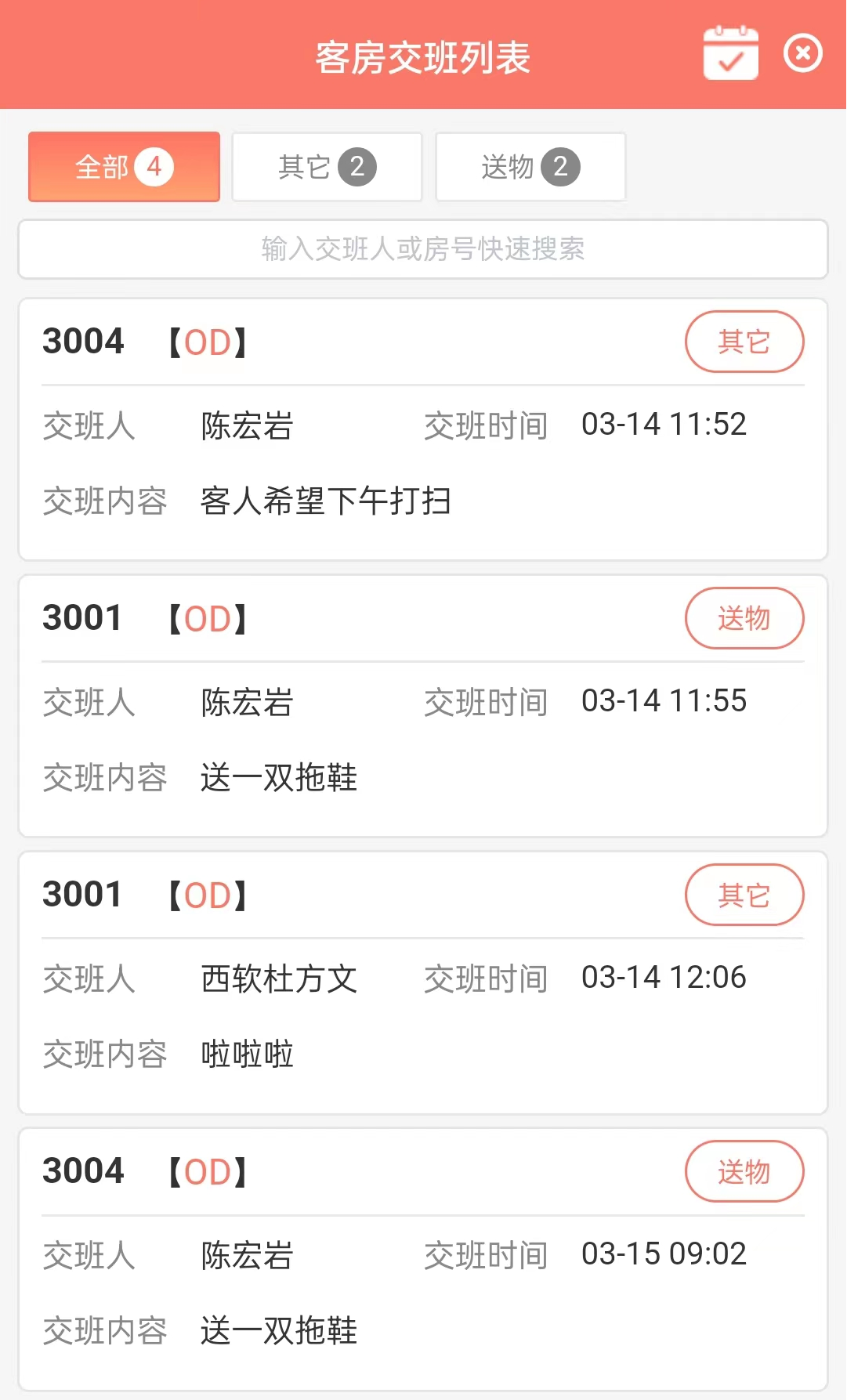Select the 全部 tab
This screenshot has width=847, height=1400.
click(124, 167)
